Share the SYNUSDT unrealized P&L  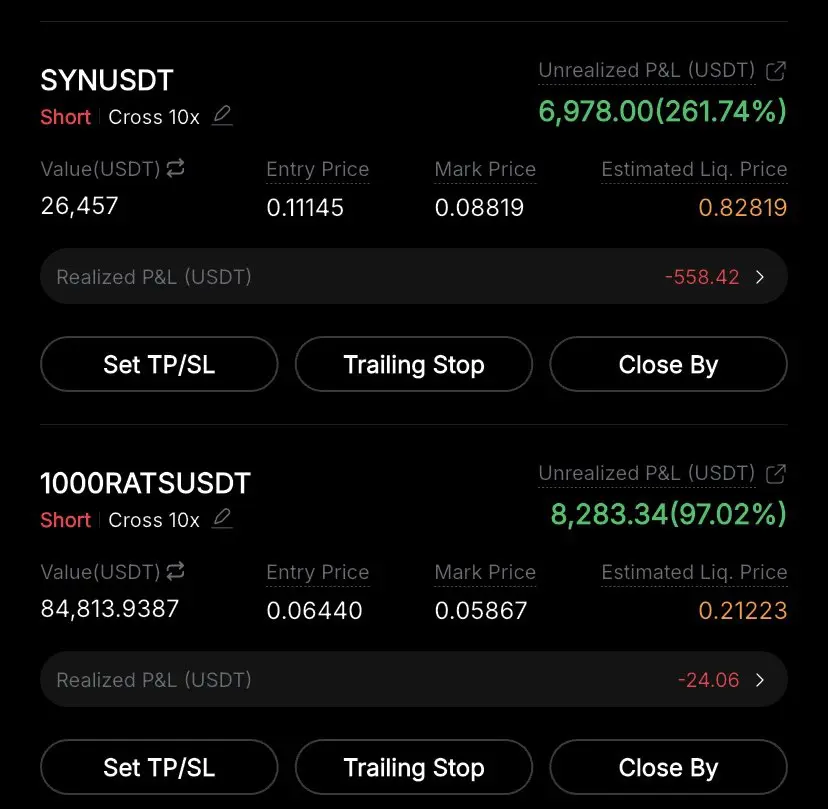point(775,71)
